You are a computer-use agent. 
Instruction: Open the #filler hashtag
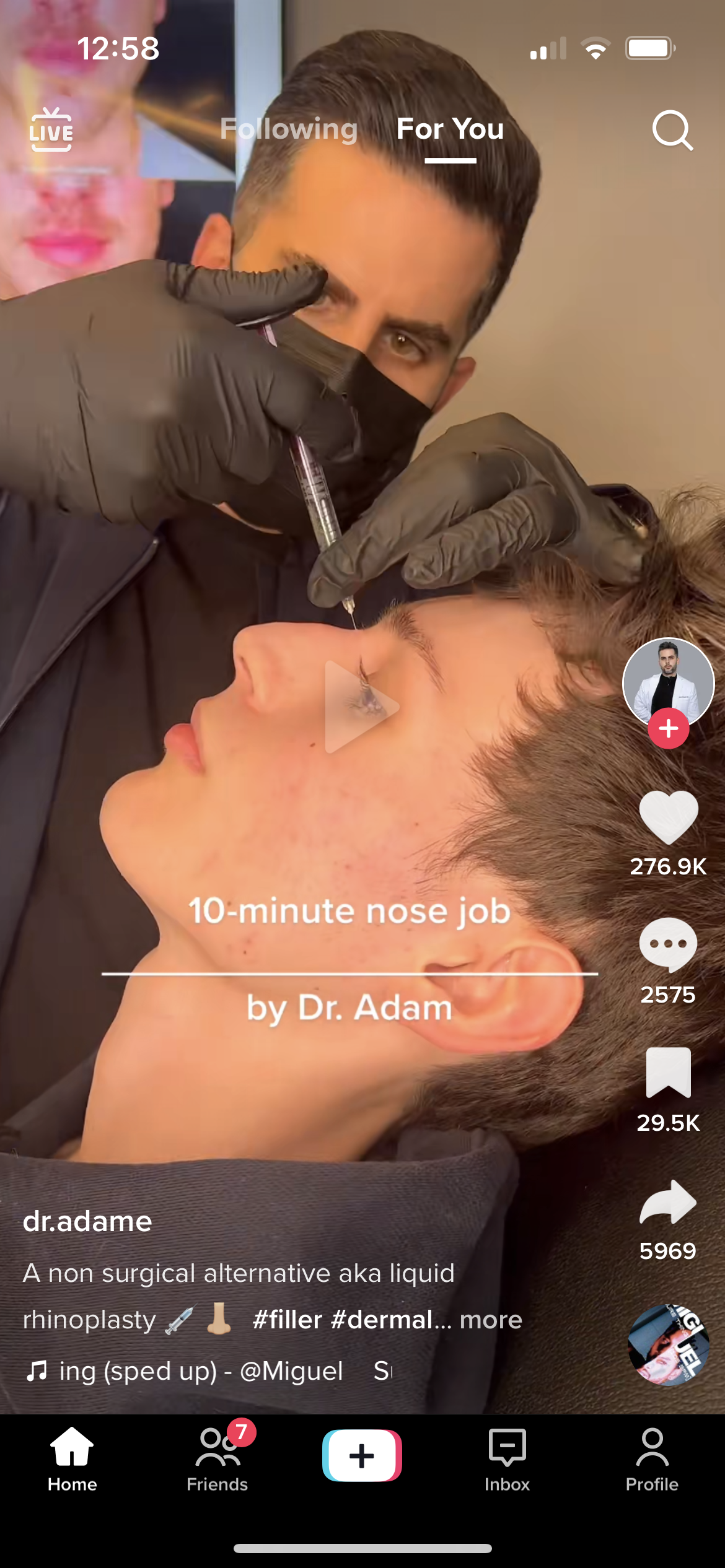point(288,1320)
